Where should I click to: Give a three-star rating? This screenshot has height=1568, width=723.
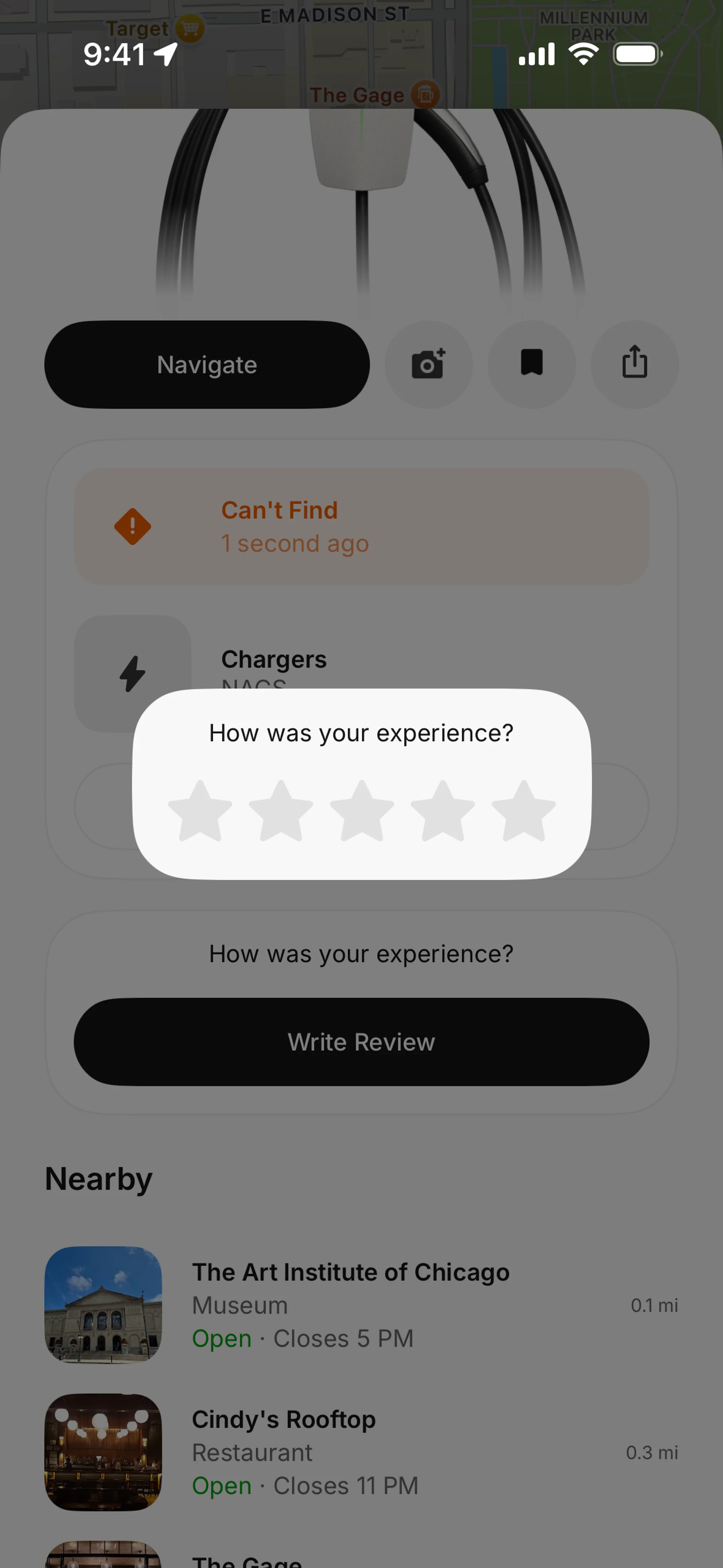361,812
